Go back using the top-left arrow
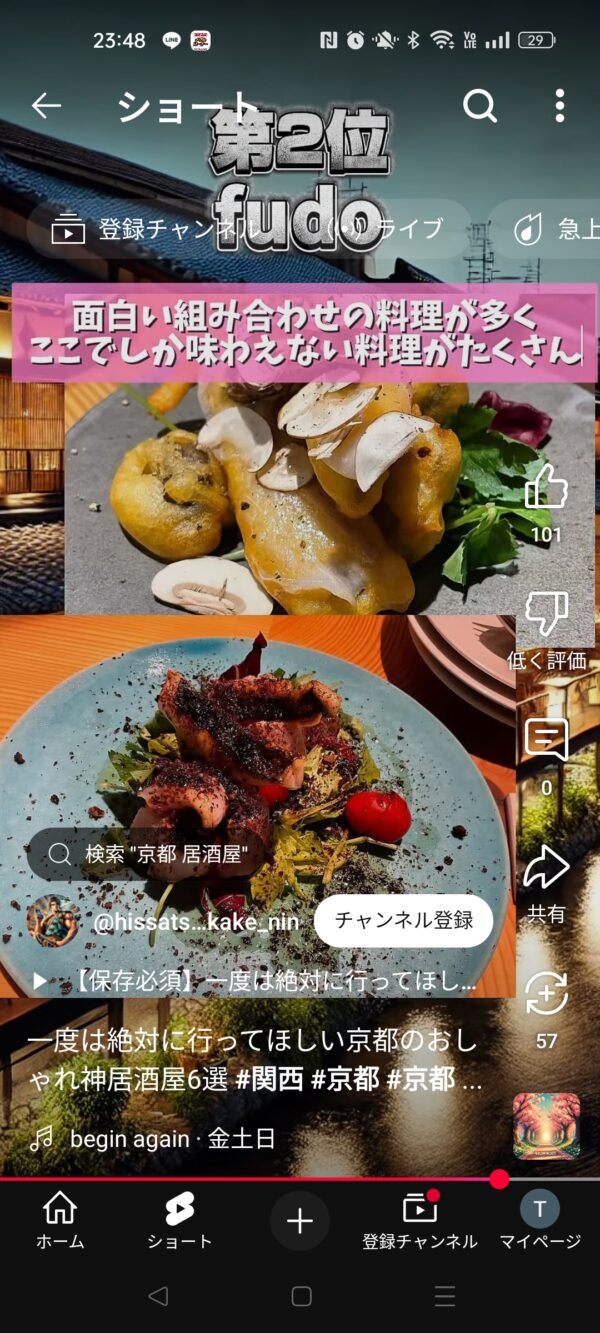 click(46, 105)
